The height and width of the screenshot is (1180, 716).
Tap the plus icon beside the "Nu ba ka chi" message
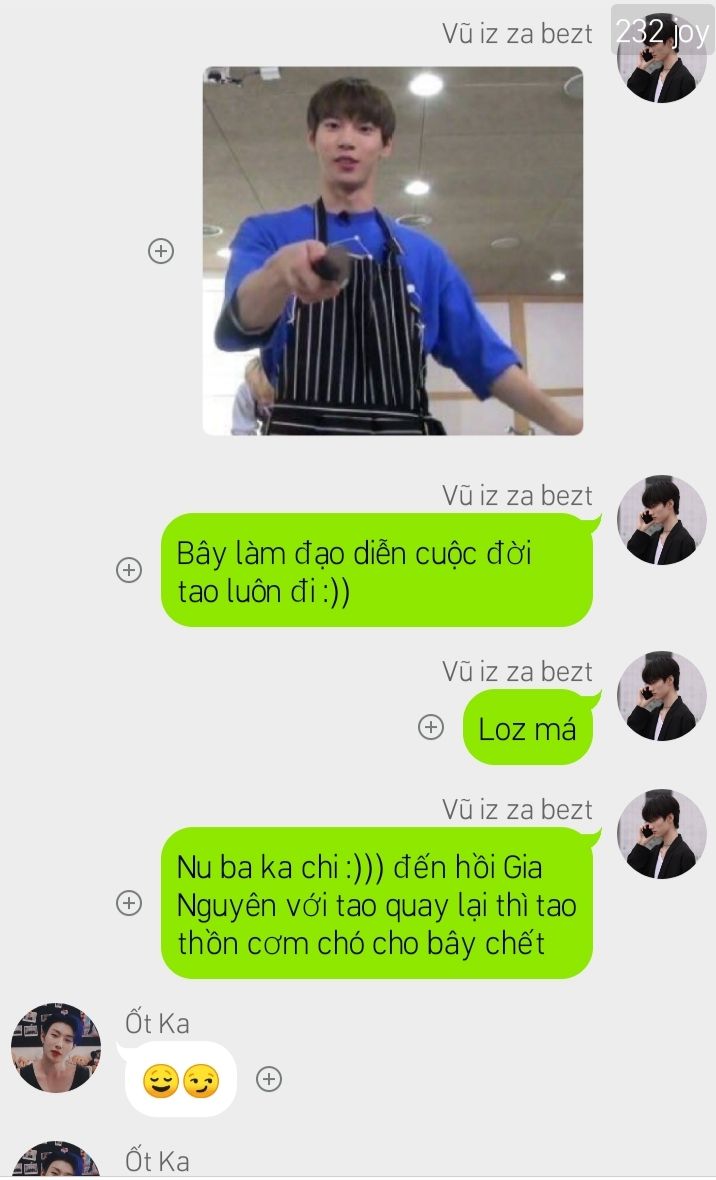129,903
